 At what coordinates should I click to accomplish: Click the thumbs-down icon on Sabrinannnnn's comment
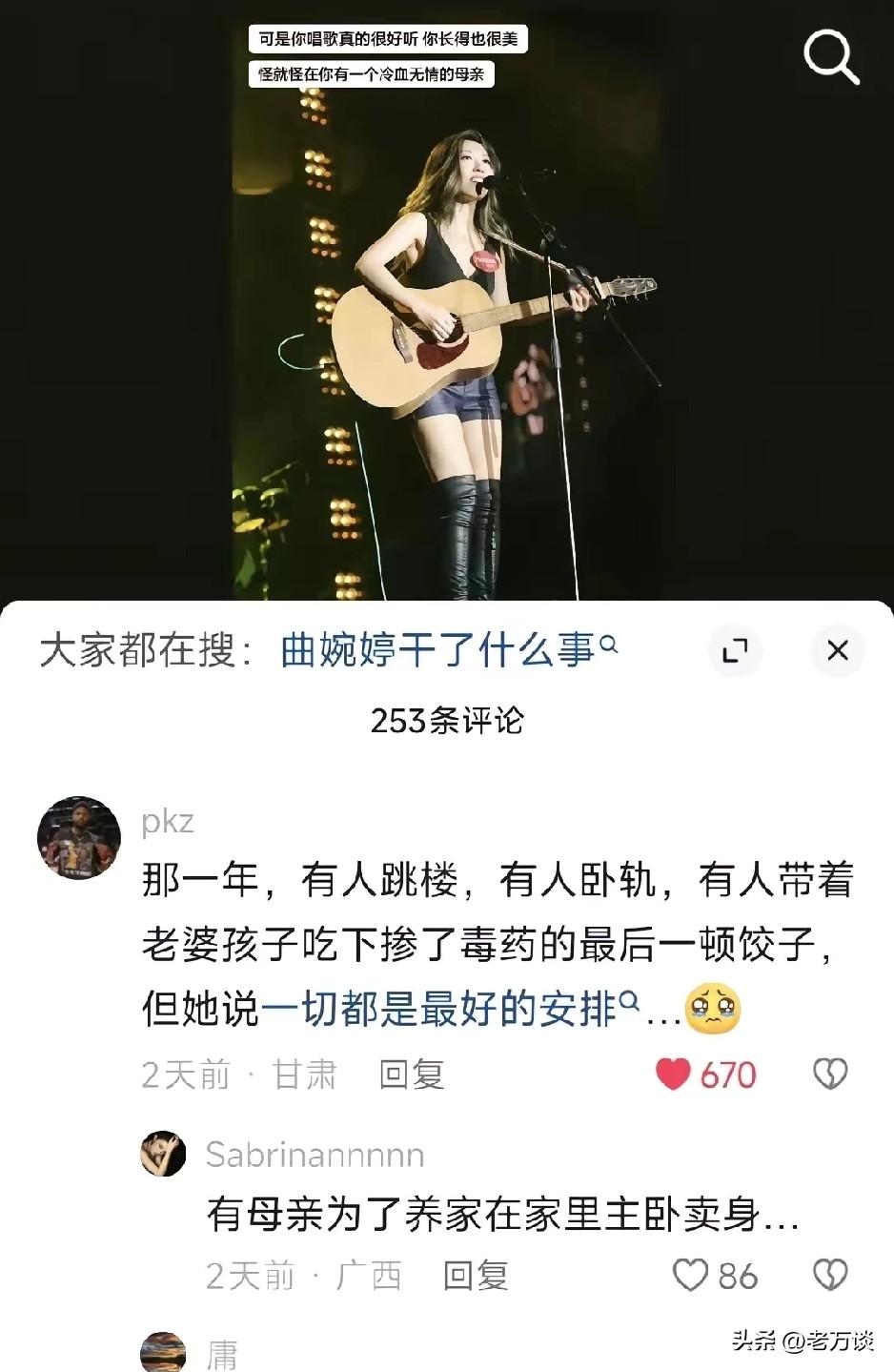pos(831,1275)
